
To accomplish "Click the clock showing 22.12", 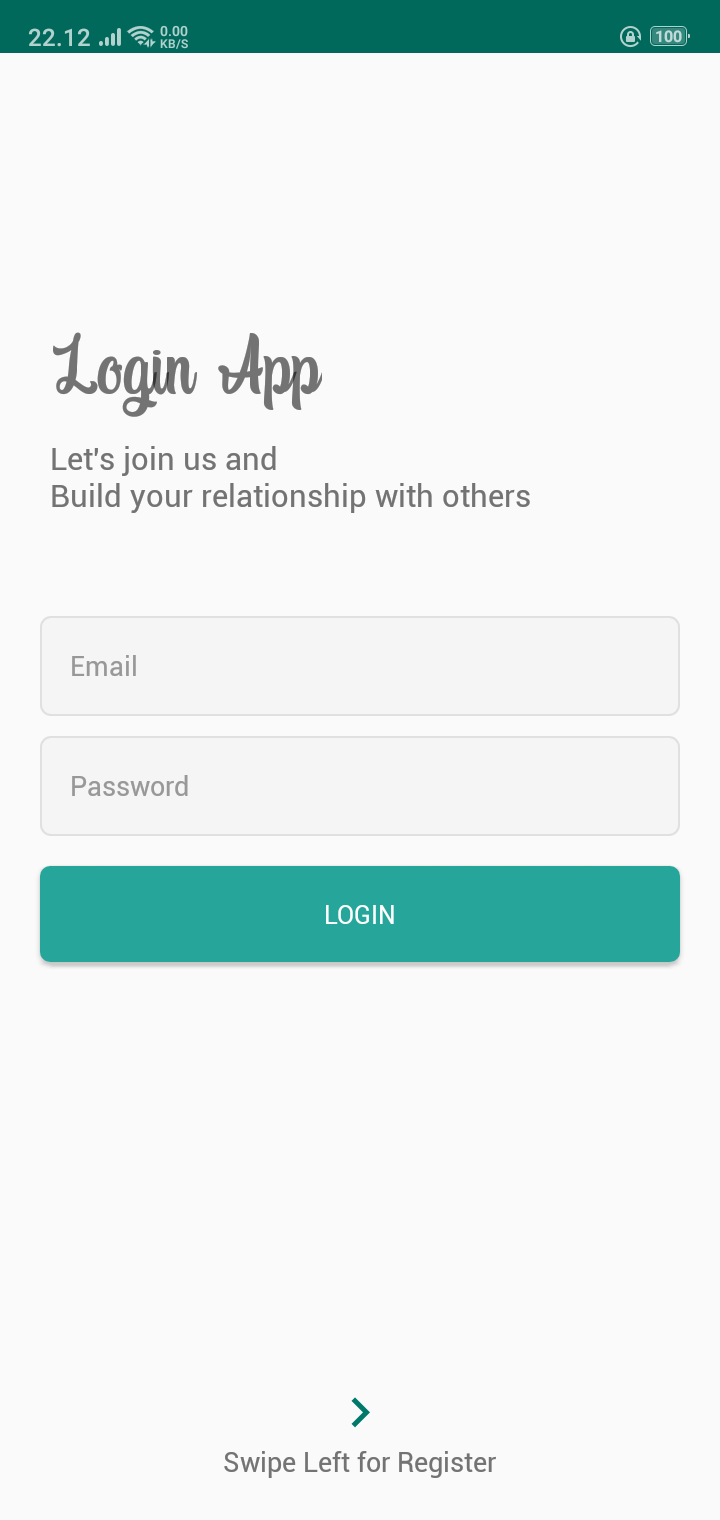I will coord(56,36).
